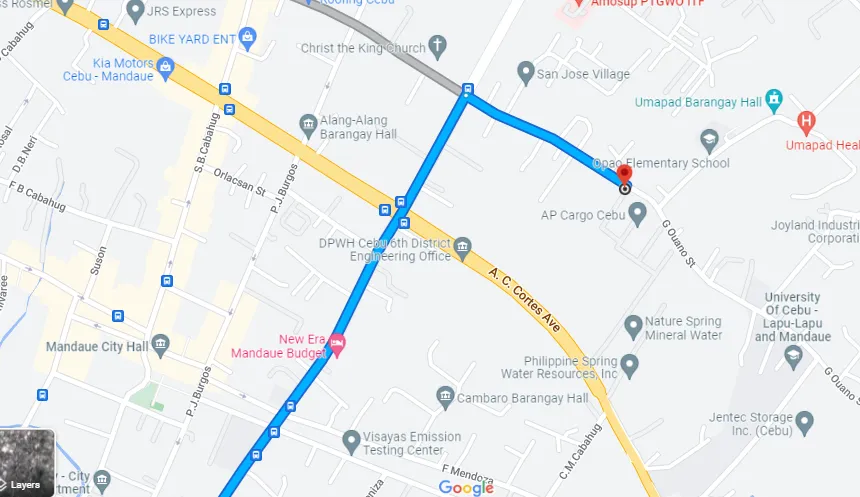Screen dimensions: 860x497
Task: Select the Kia Motors Cebu - Mandaue pin
Action: (x=166, y=68)
